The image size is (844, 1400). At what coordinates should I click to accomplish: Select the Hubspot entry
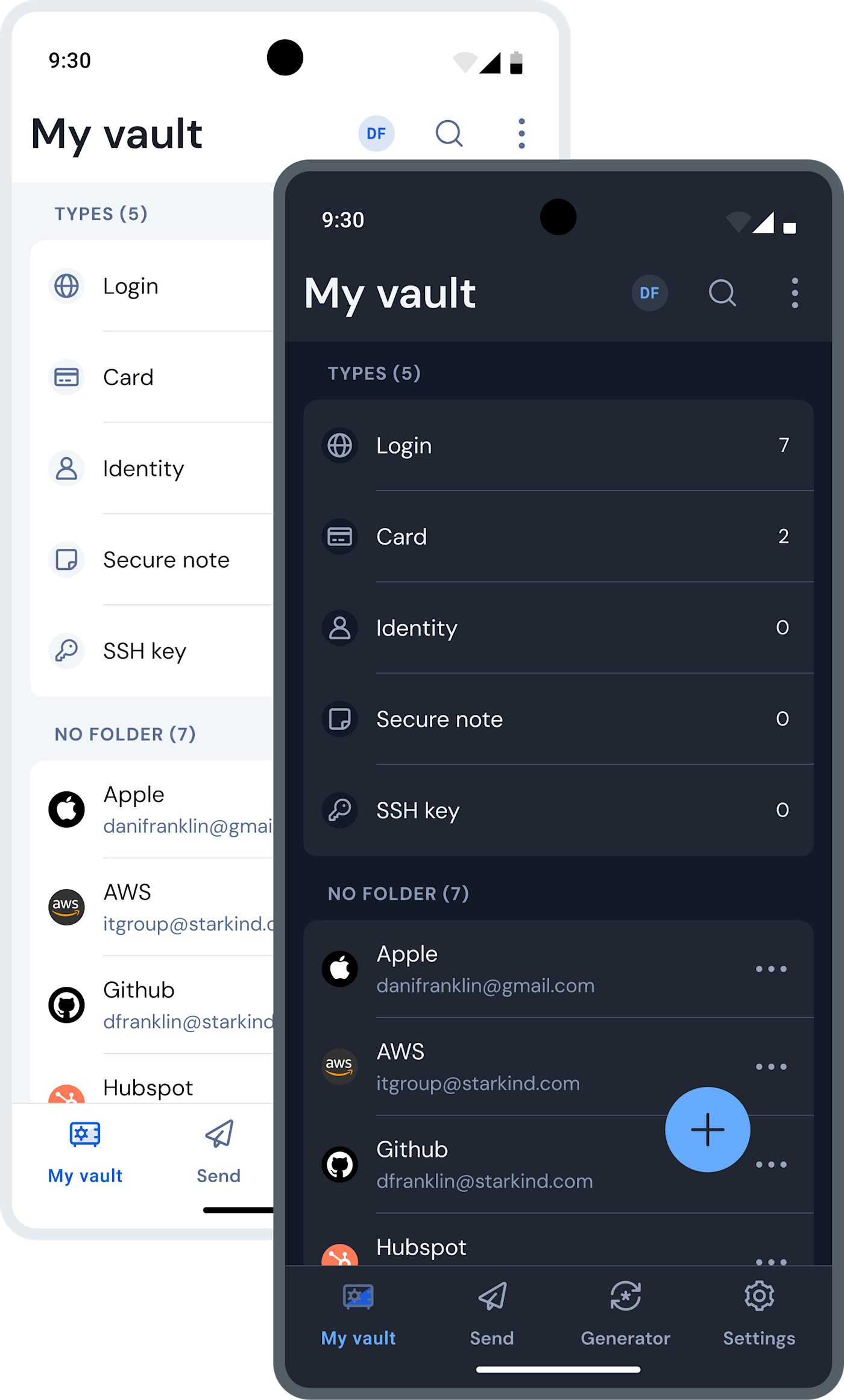click(x=422, y=1247)
